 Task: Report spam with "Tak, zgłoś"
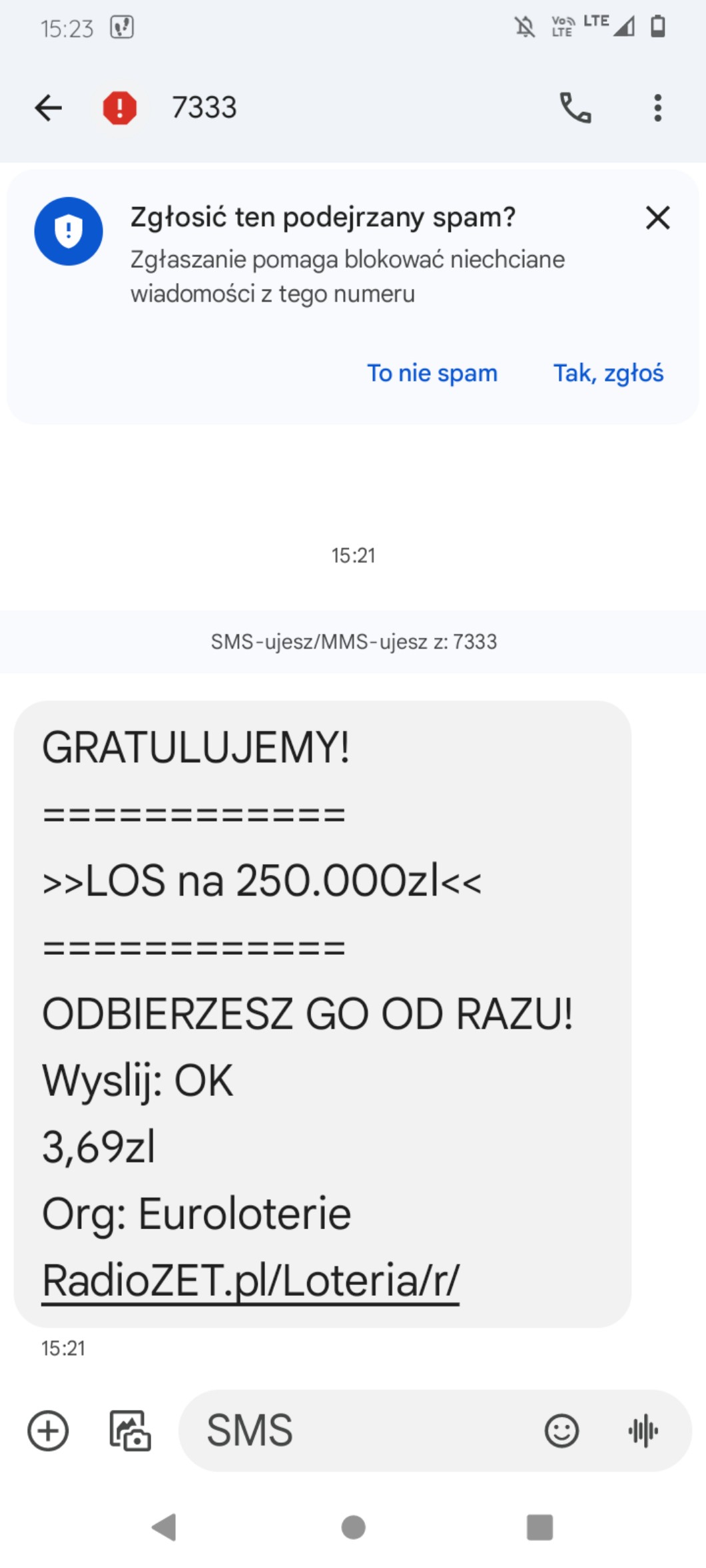[608, 373]
